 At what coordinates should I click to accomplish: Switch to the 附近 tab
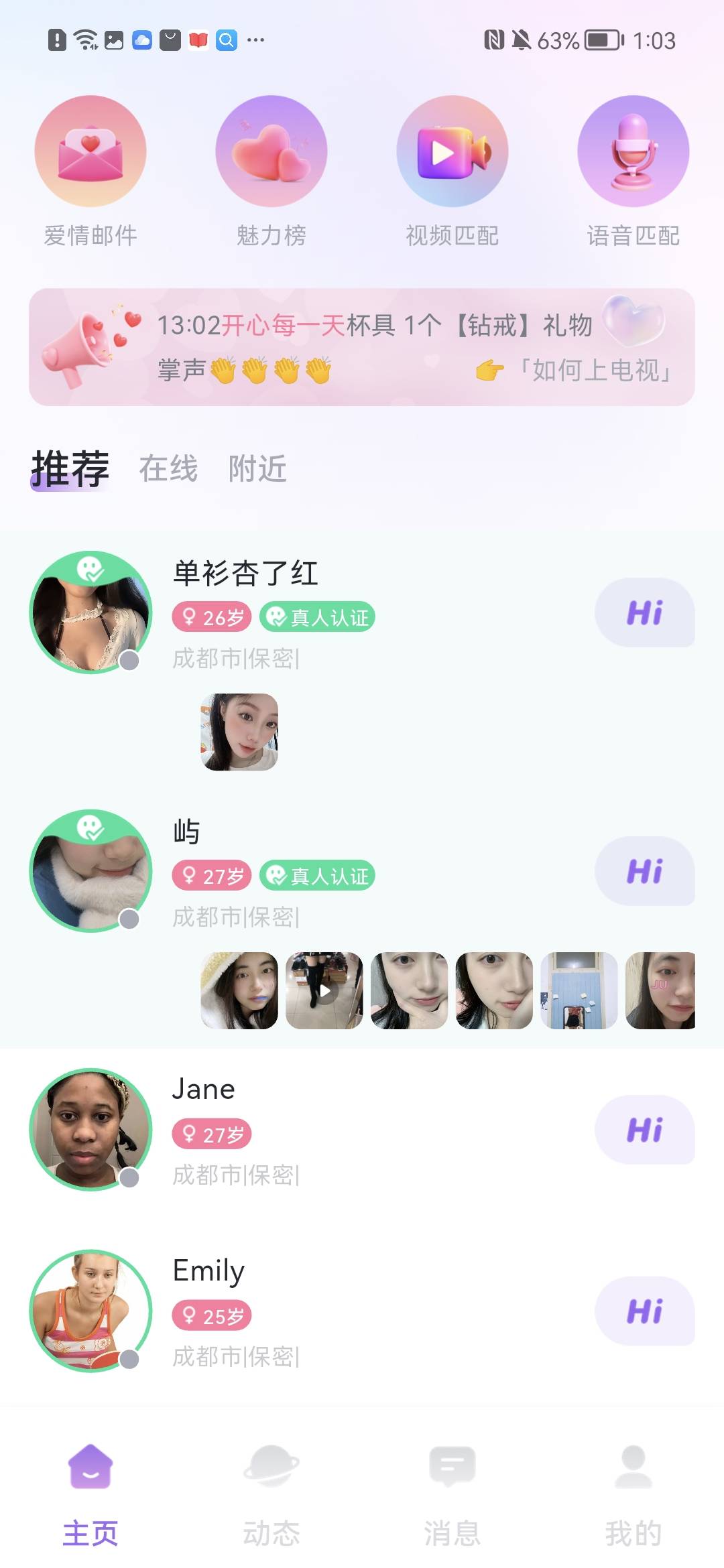click(257, 468)
